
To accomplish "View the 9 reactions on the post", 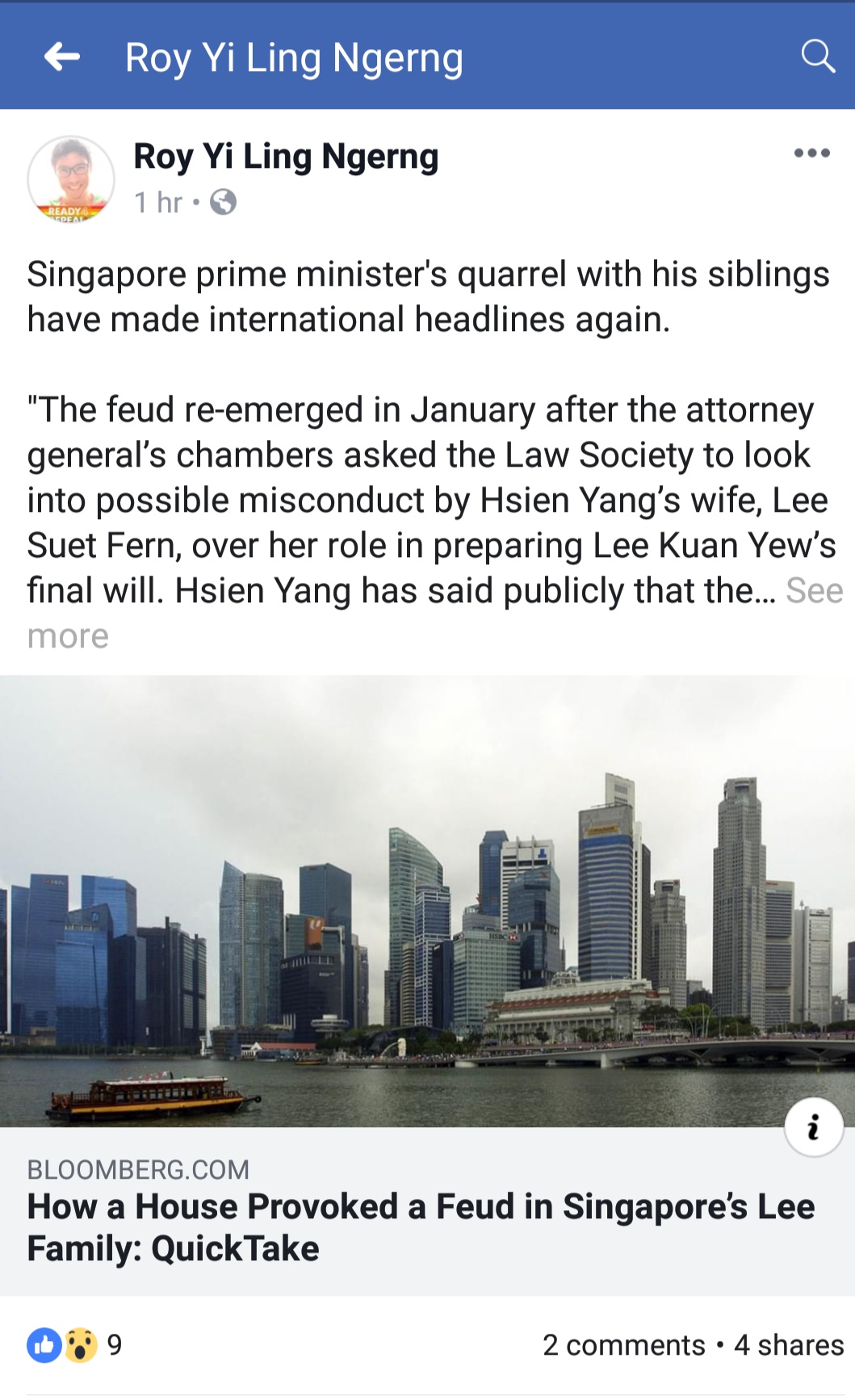I will click(x=74, y=1345).
